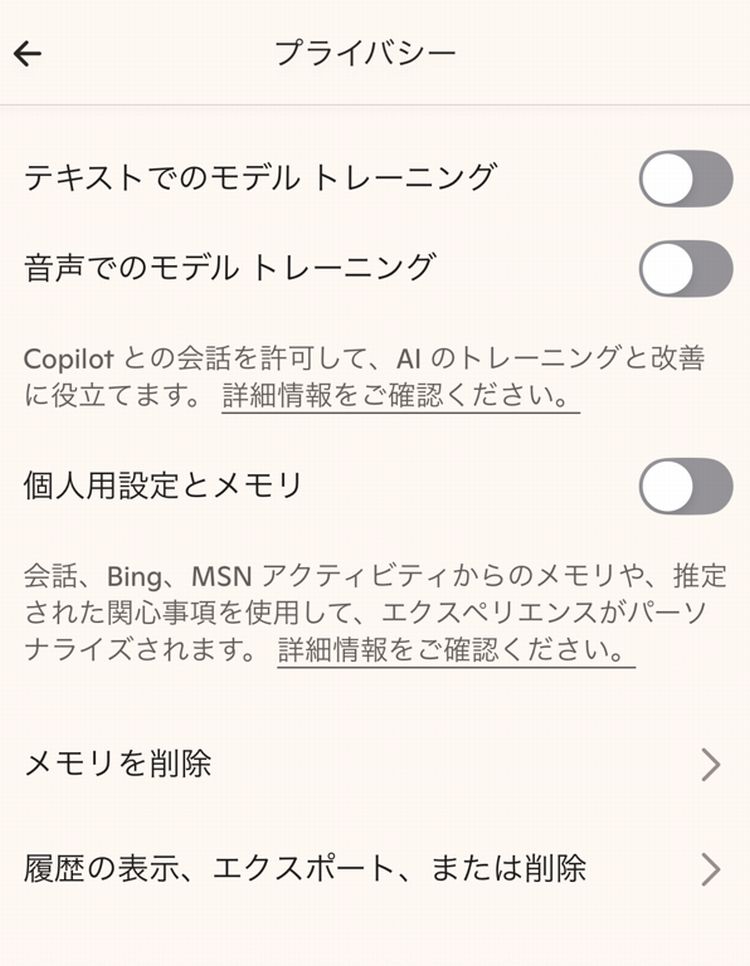Turn on 音声でのモデル トレーニング switch
Screen dimensions: 750x966
tap(686, 268)
